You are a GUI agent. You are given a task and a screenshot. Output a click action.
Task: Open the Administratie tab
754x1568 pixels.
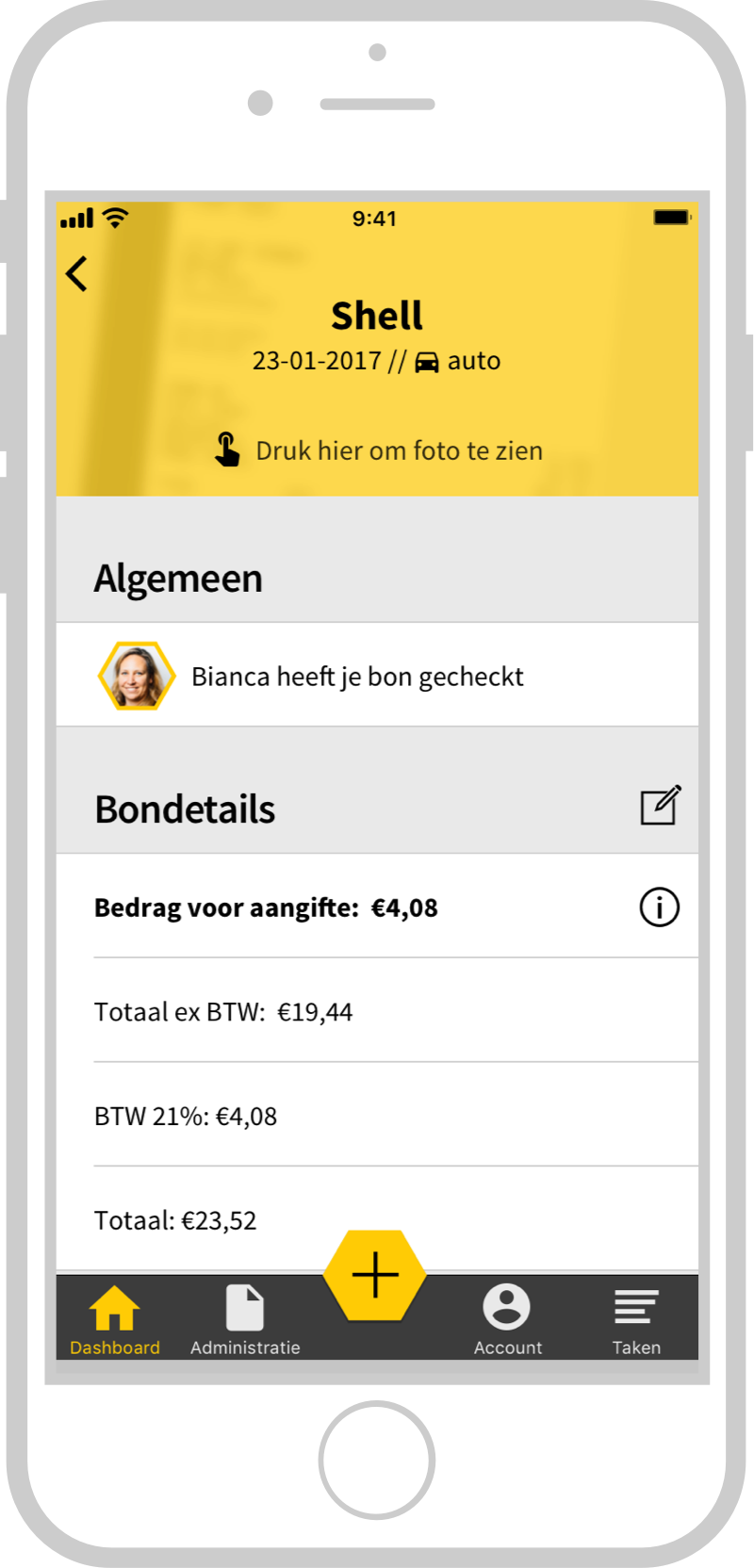(245, 1320)
